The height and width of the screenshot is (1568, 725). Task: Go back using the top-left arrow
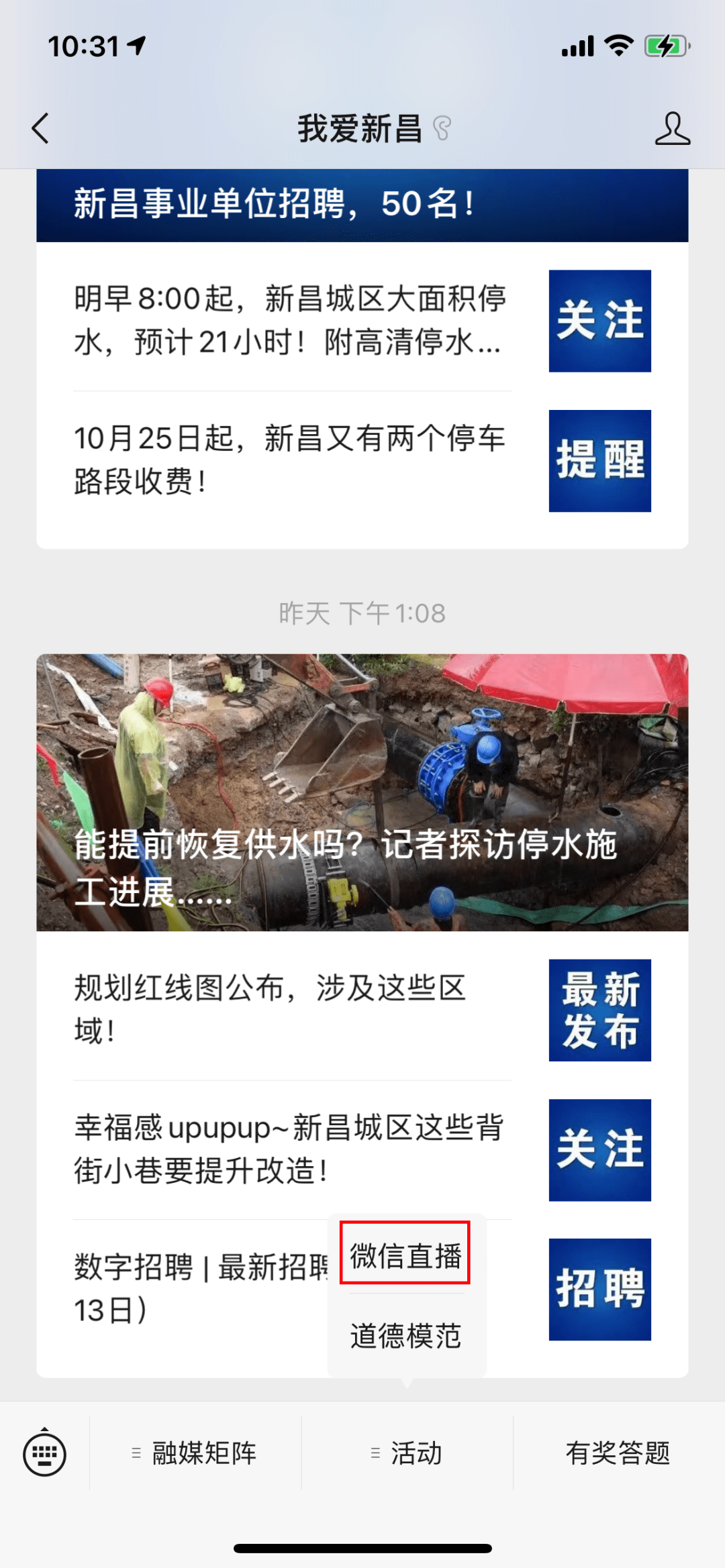click(x=41, y=128)
